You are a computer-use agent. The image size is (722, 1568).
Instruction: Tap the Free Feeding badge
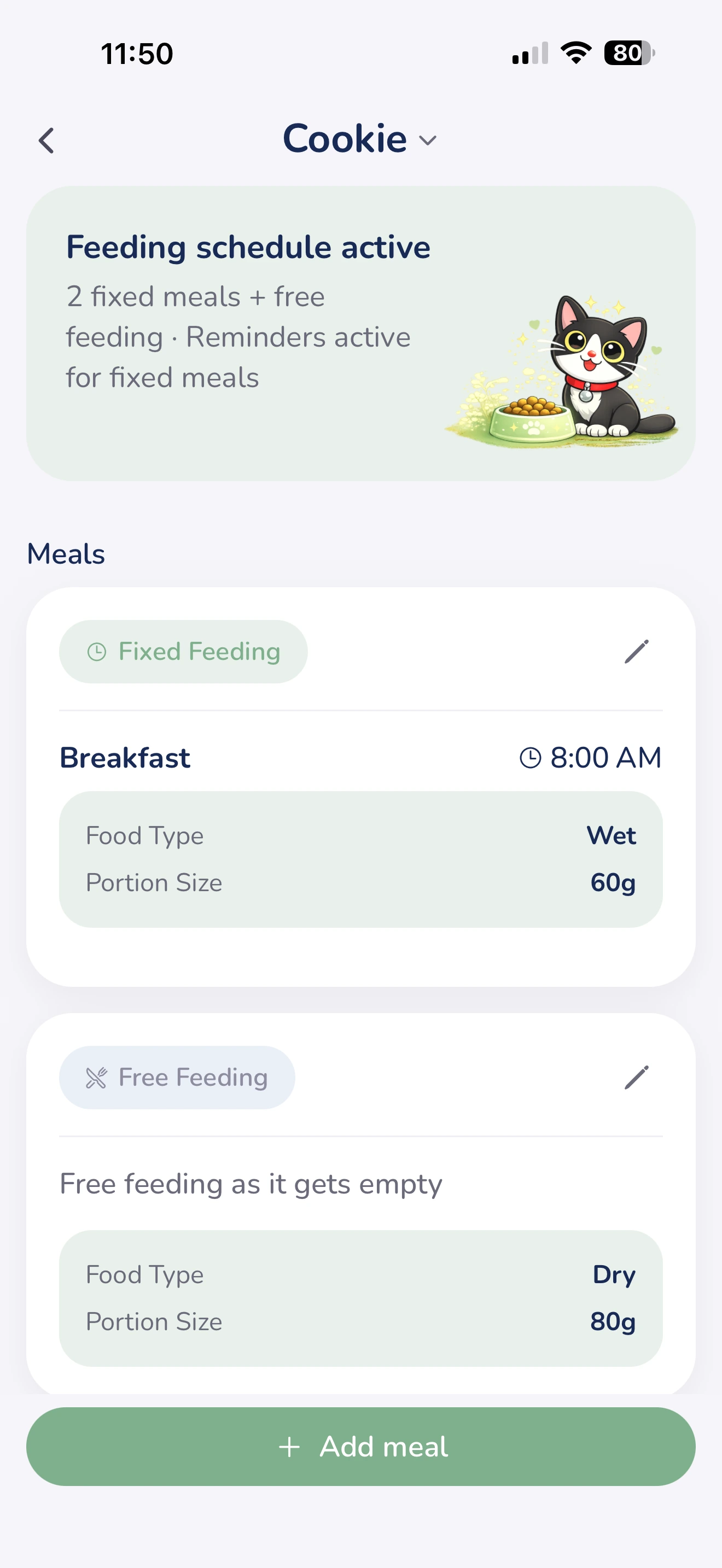(177, 1077)
